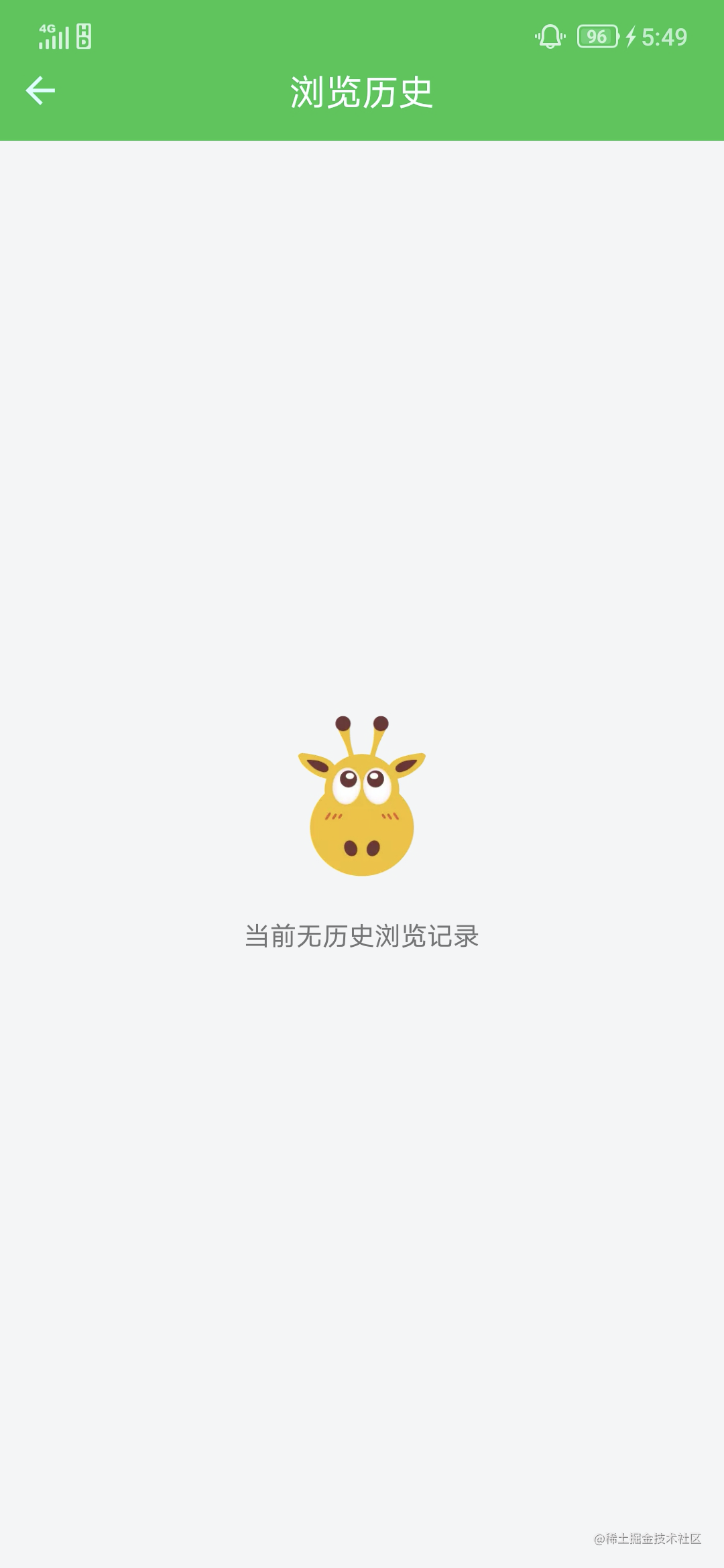
Task: Go back from the 浏览历史 page
Action: 40,90
